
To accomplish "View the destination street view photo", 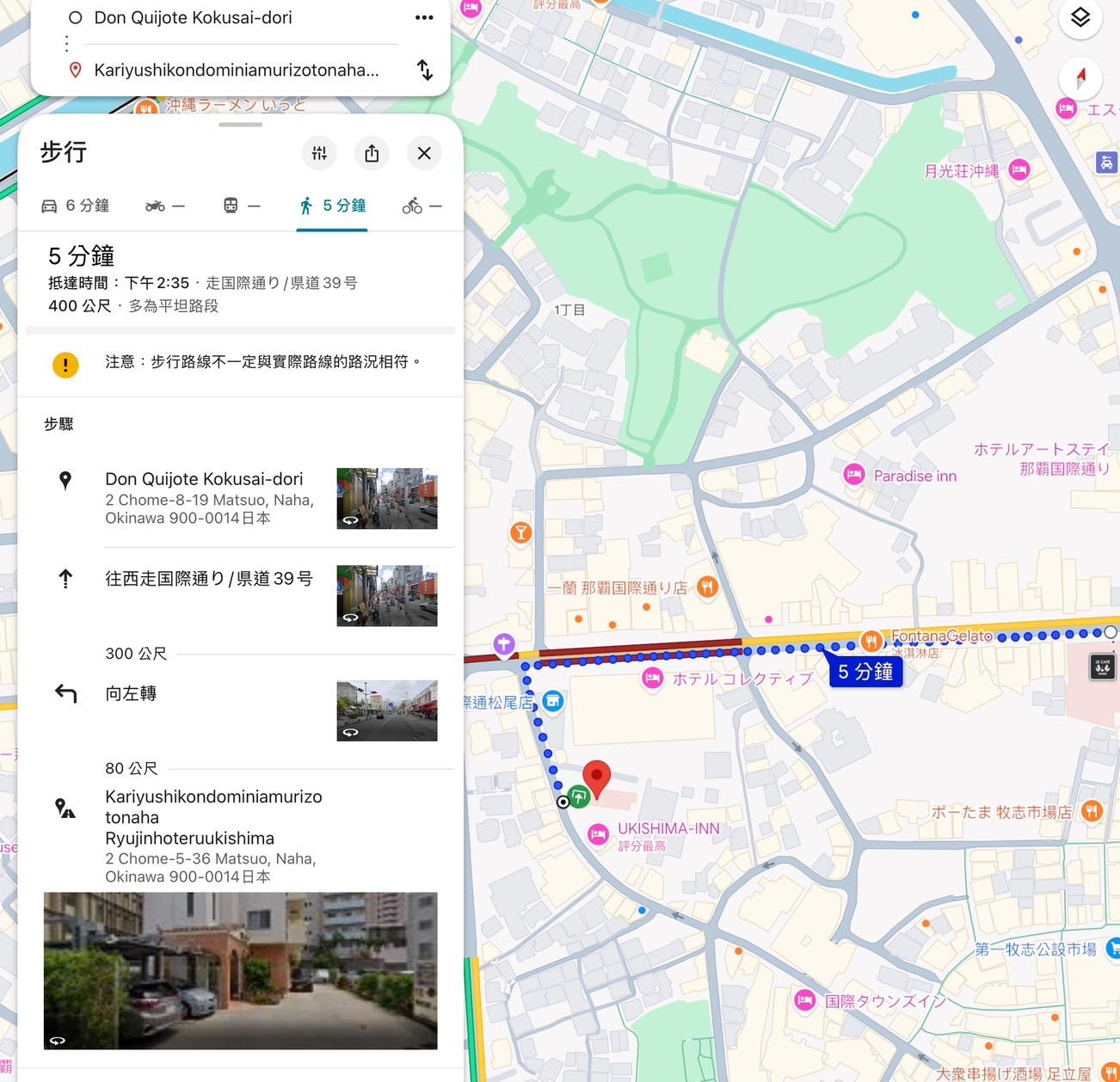I will [240, 970].
